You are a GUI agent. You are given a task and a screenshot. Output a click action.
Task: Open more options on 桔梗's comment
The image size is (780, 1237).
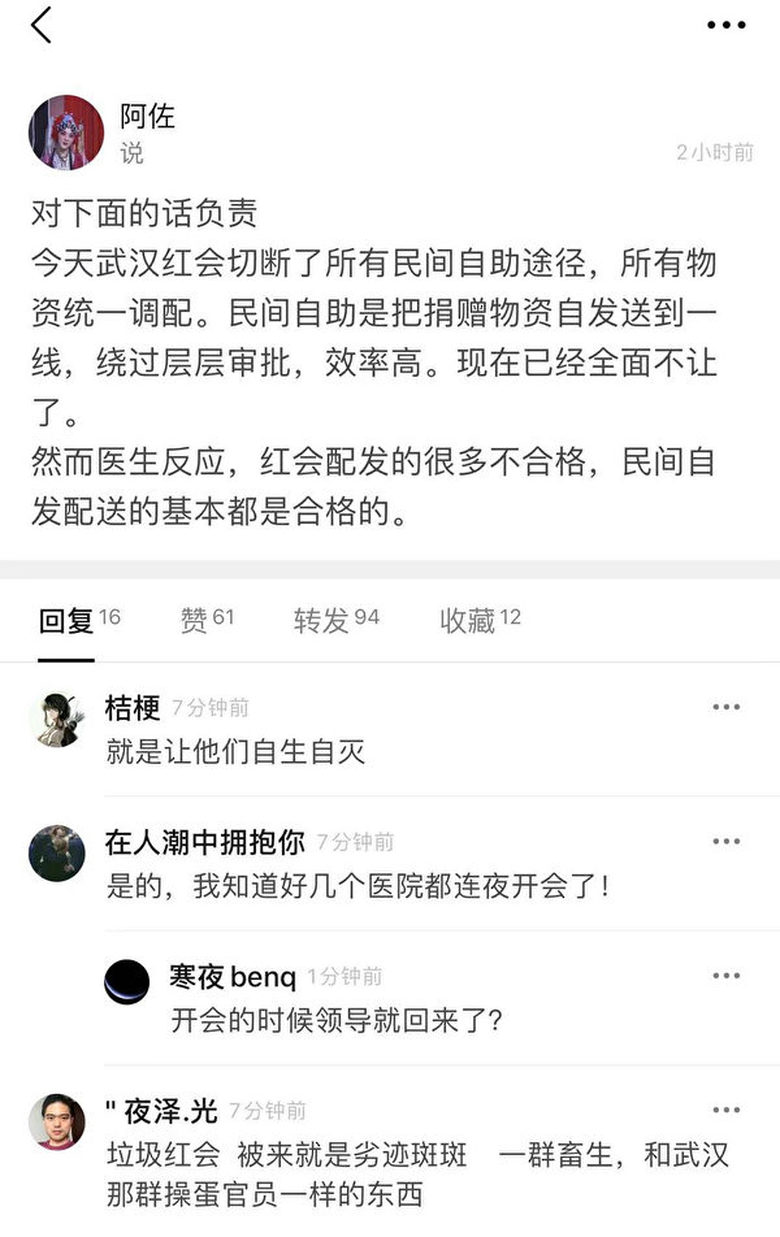click(x=726, y=707)
